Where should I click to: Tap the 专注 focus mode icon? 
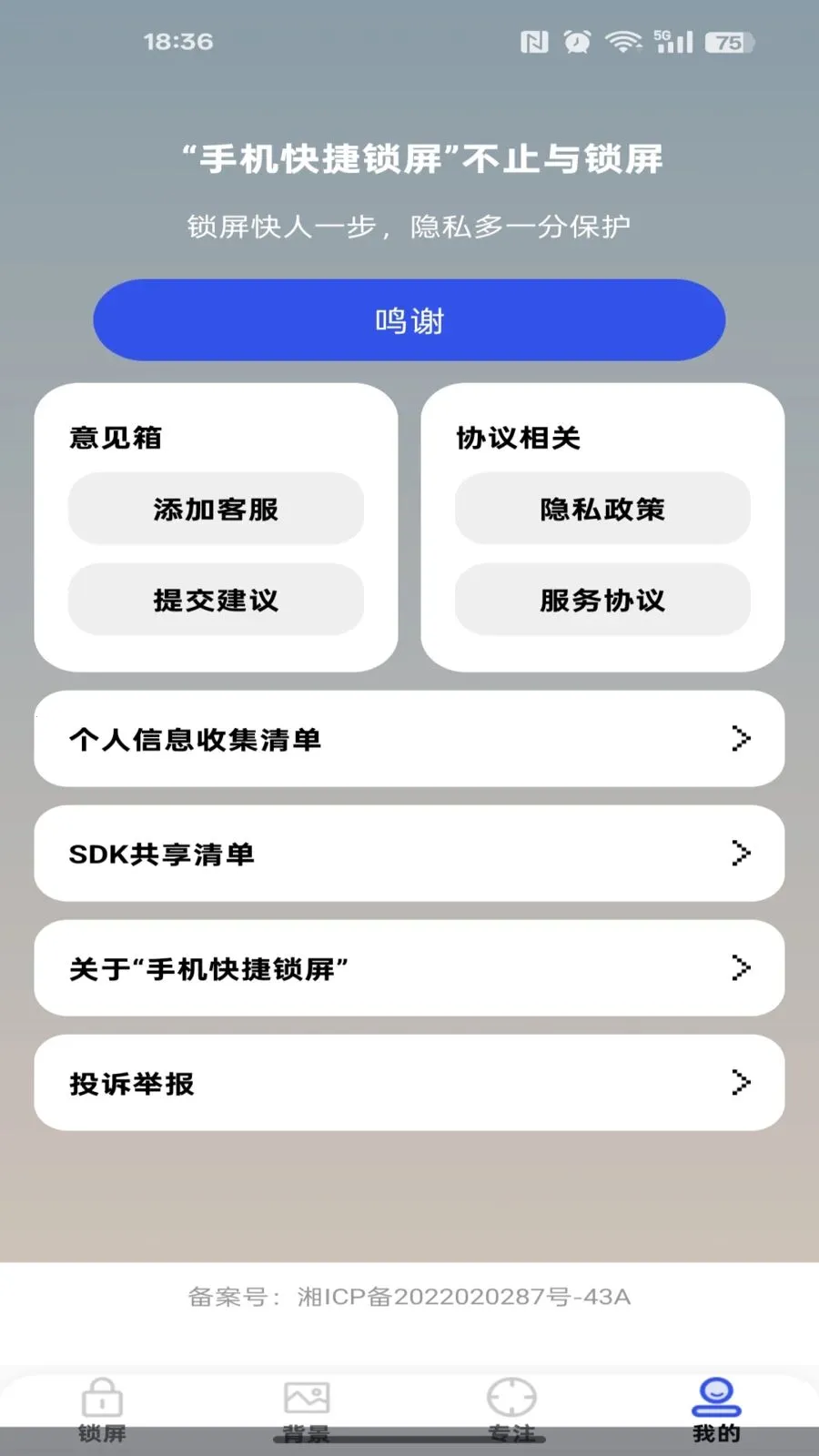click(511, 1397)
